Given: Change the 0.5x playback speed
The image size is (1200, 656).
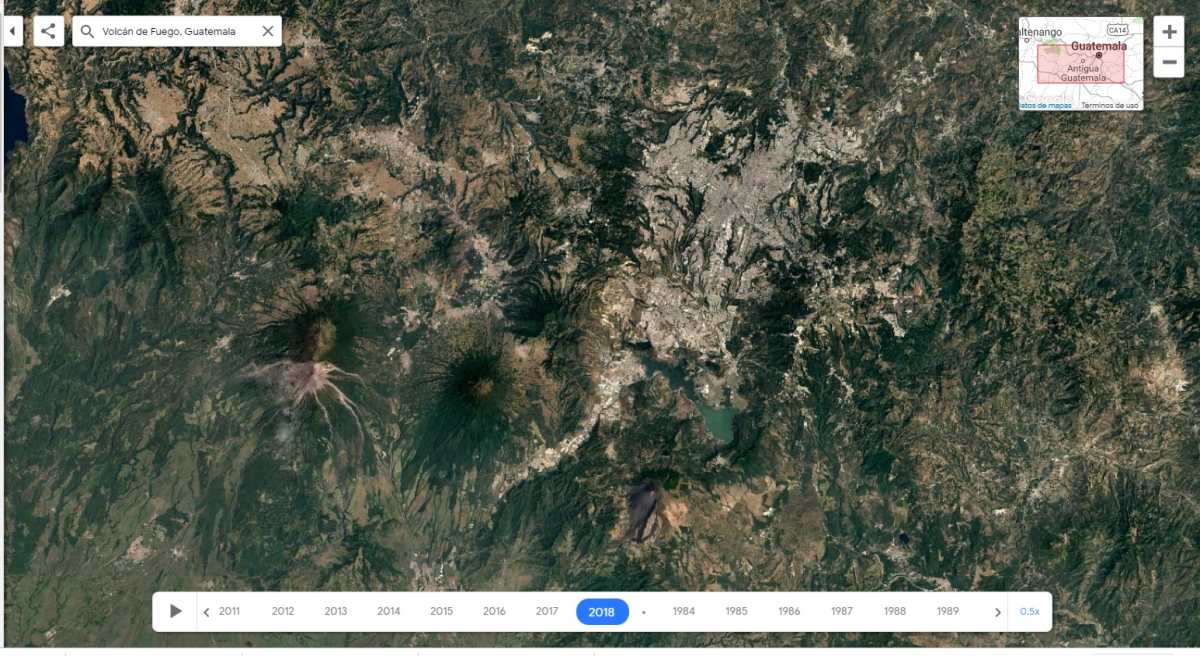Looking at the screenshot, I should (1030, 611).
